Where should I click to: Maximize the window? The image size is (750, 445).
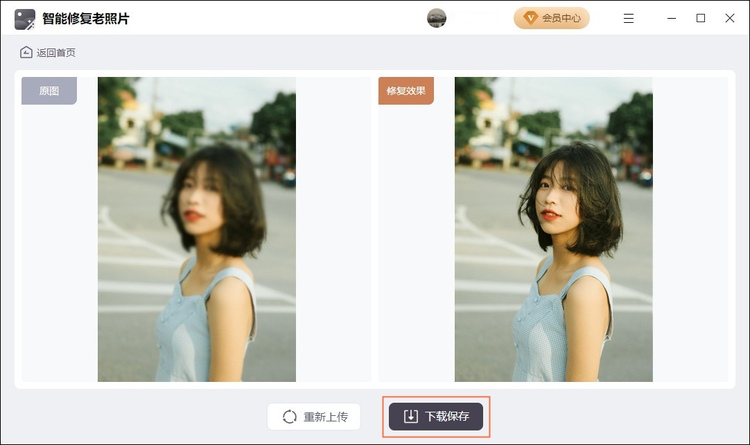coord(700,18)
